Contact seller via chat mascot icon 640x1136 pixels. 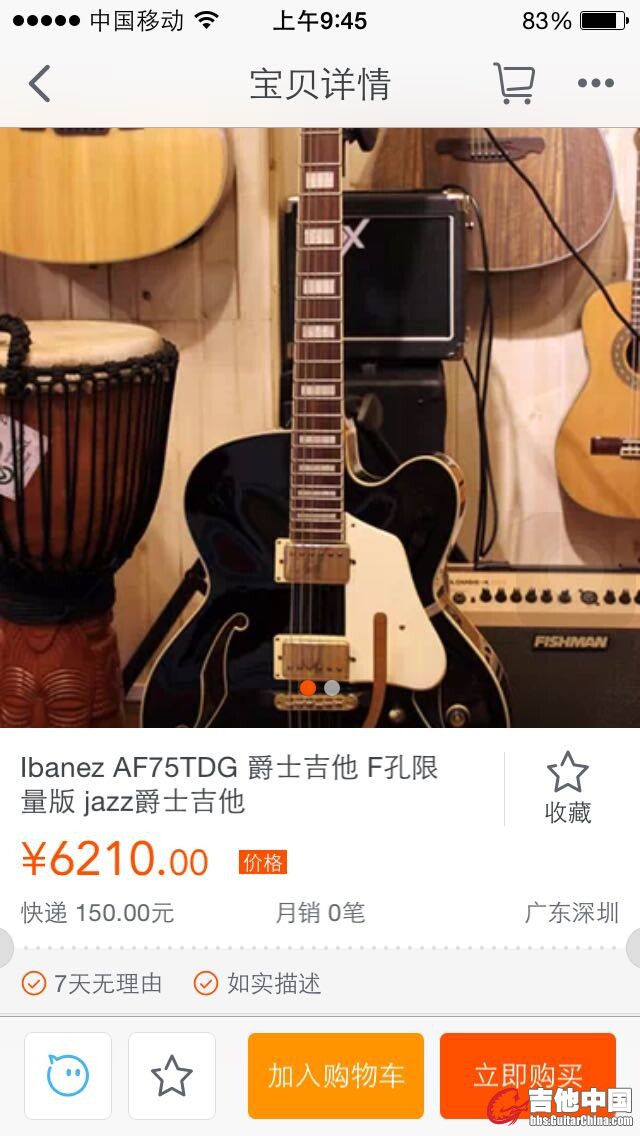[68, 1076]
